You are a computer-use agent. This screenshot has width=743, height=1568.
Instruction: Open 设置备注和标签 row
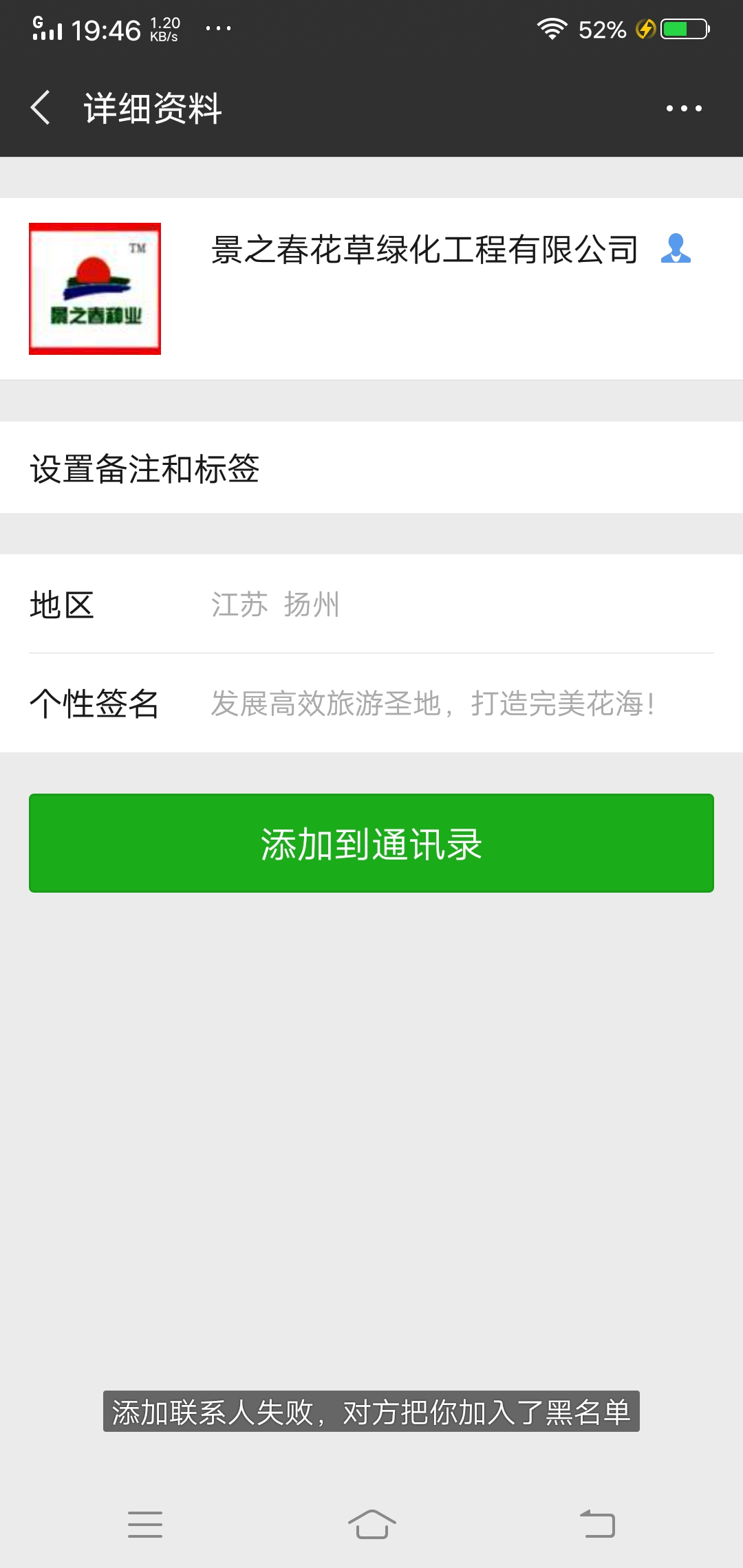[x=371, y=468]
